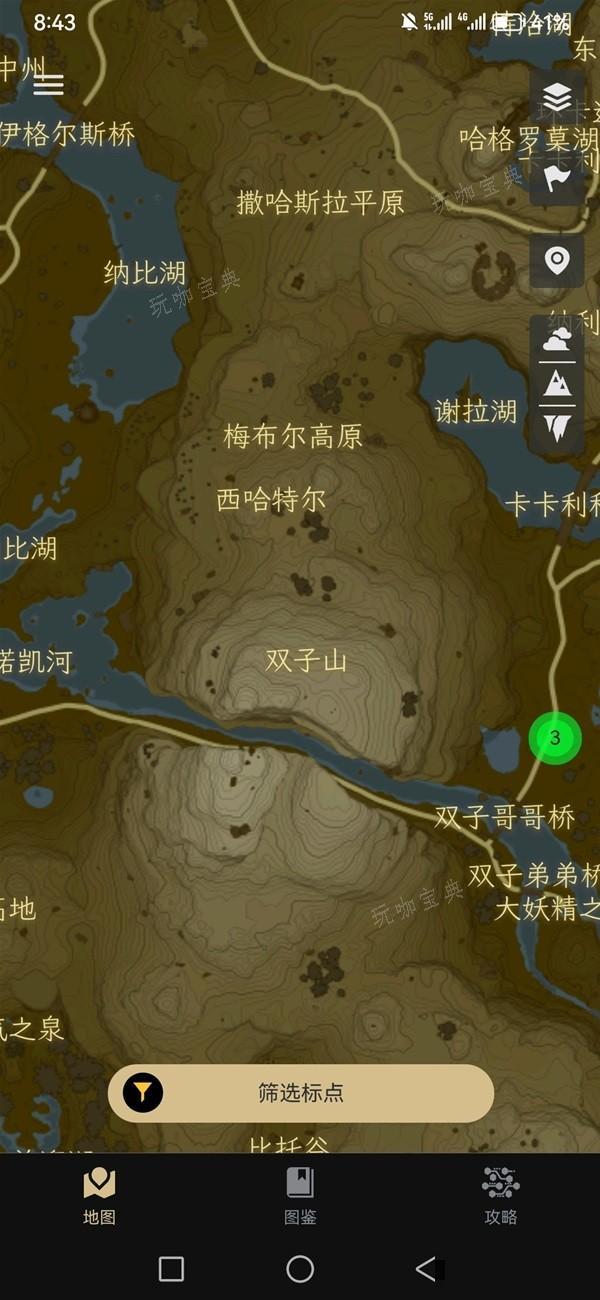The height and width of the screenshot is (1300, 600).
Task: Open the map layers selector
Action: pos(557,97)
